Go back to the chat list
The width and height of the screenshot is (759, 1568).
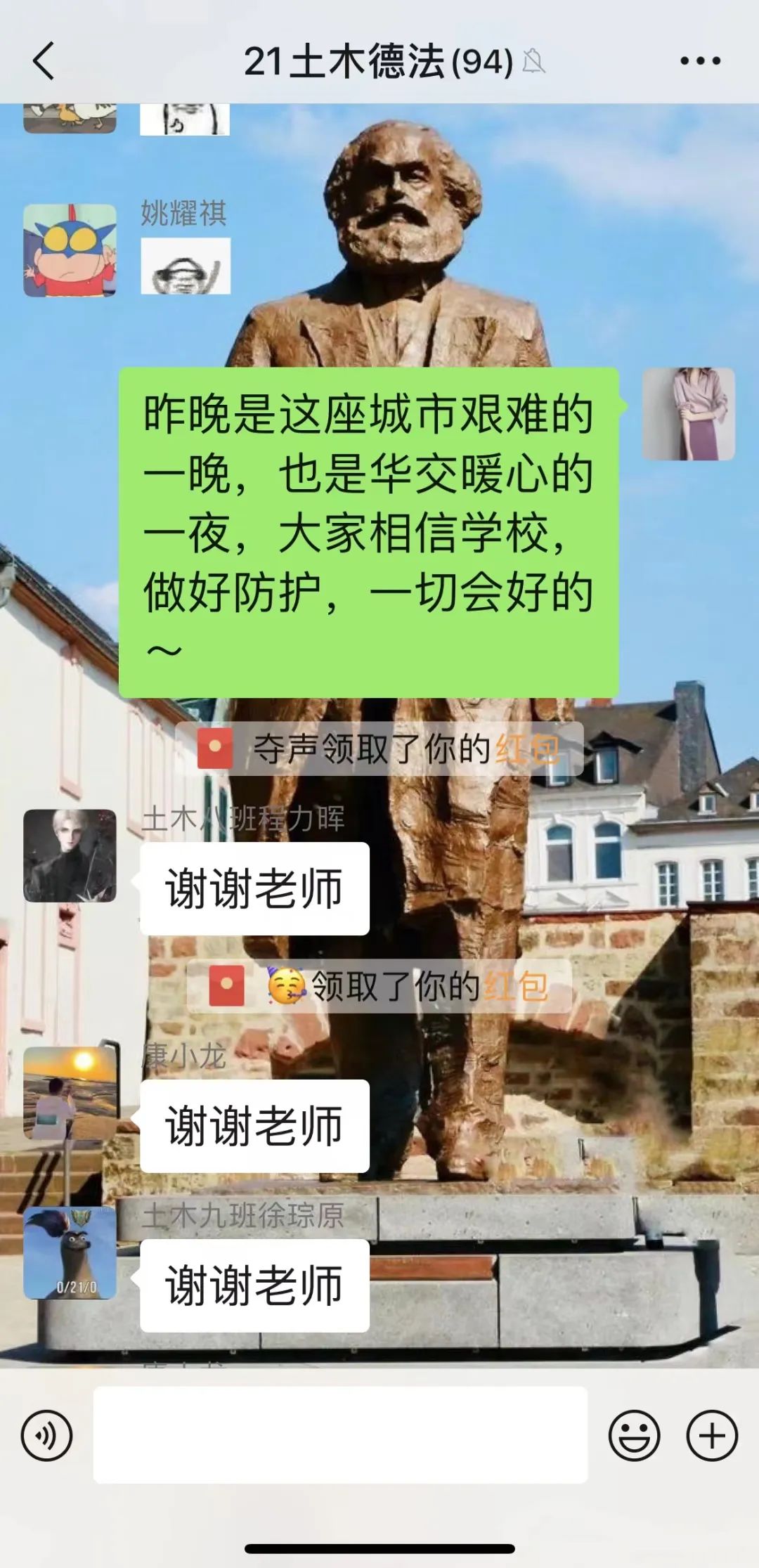pos(44,61)
